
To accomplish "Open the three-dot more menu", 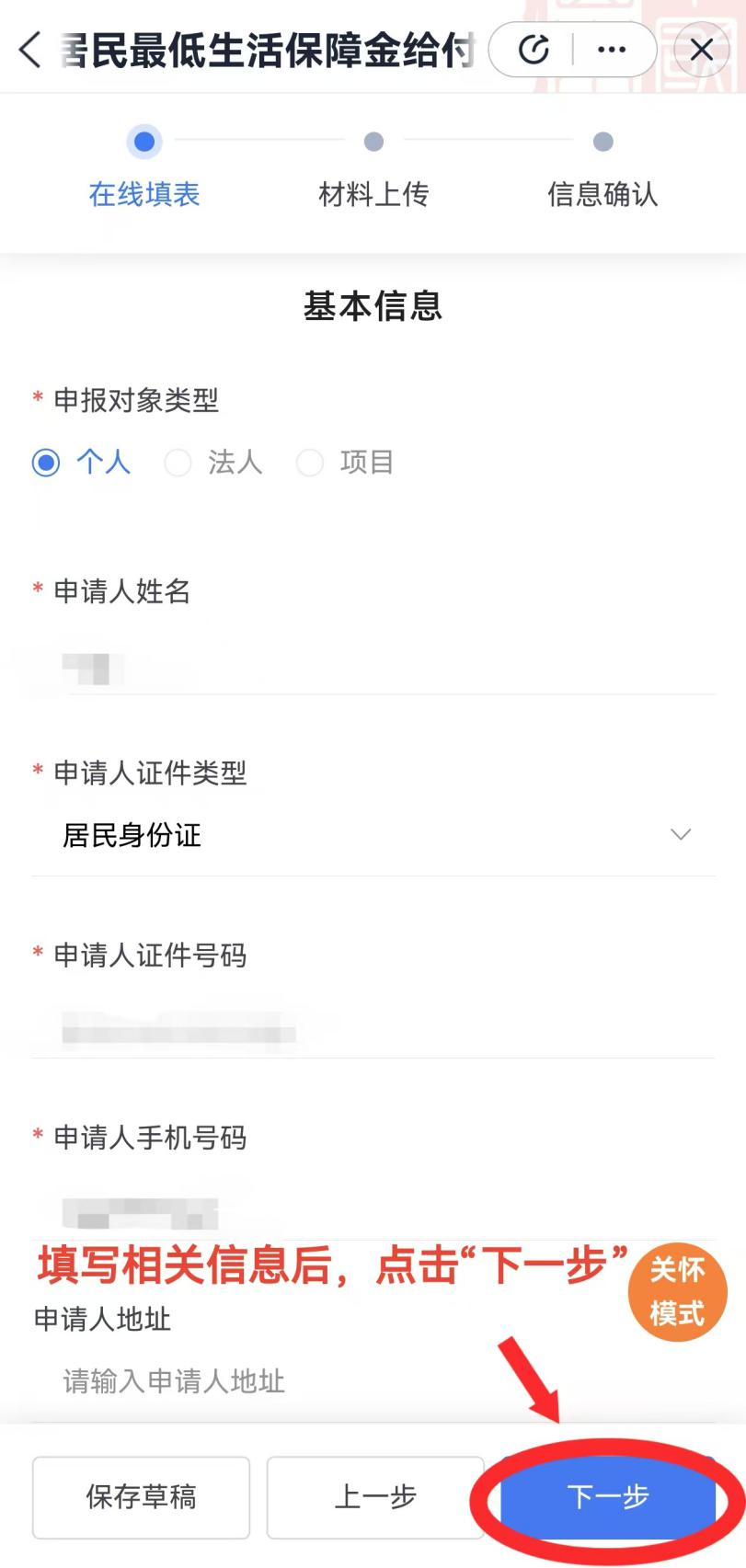I will pyautogui.click(x=612, y=50).
